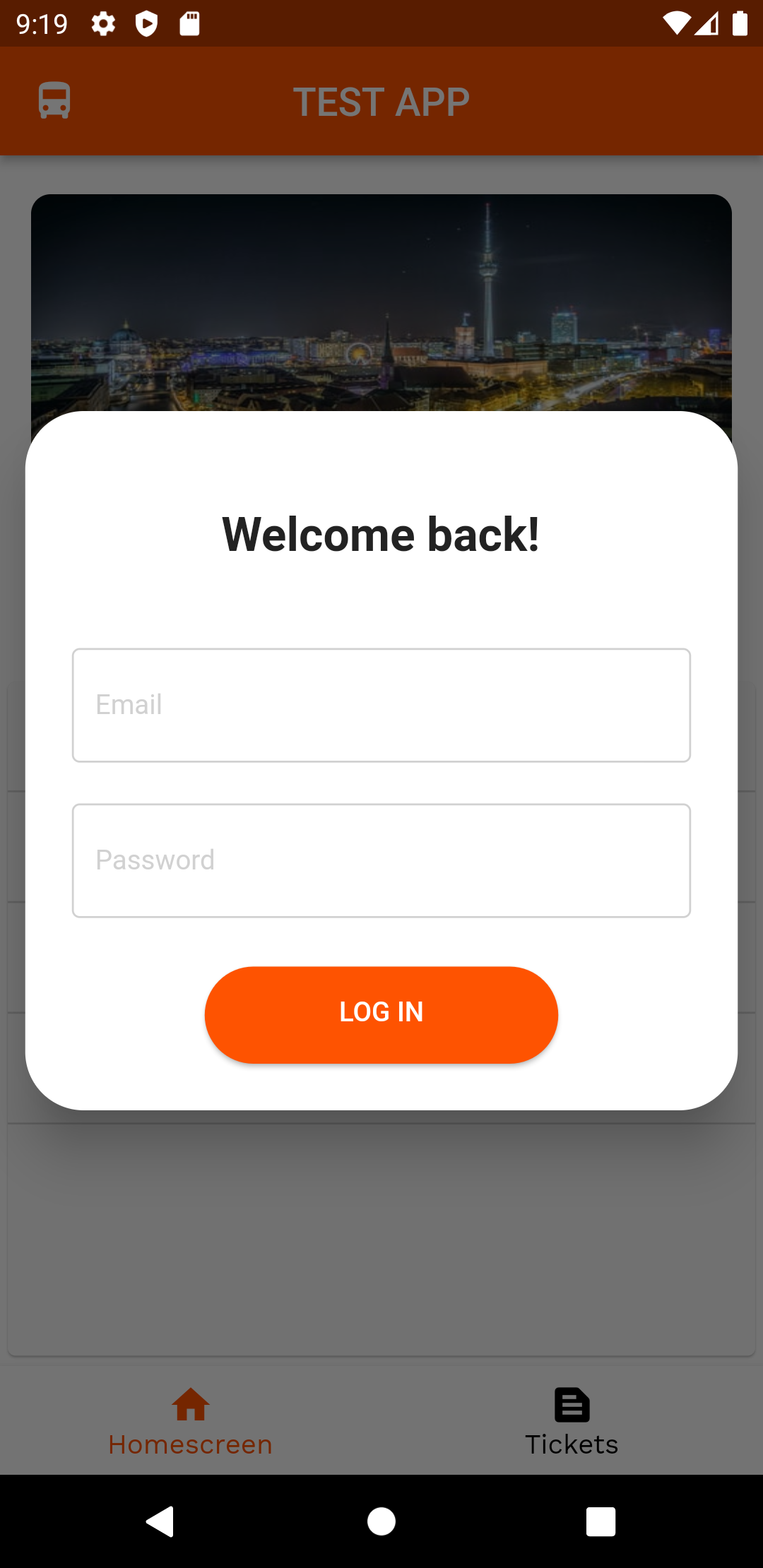Go to the system home screen

tap(381, 1521)
